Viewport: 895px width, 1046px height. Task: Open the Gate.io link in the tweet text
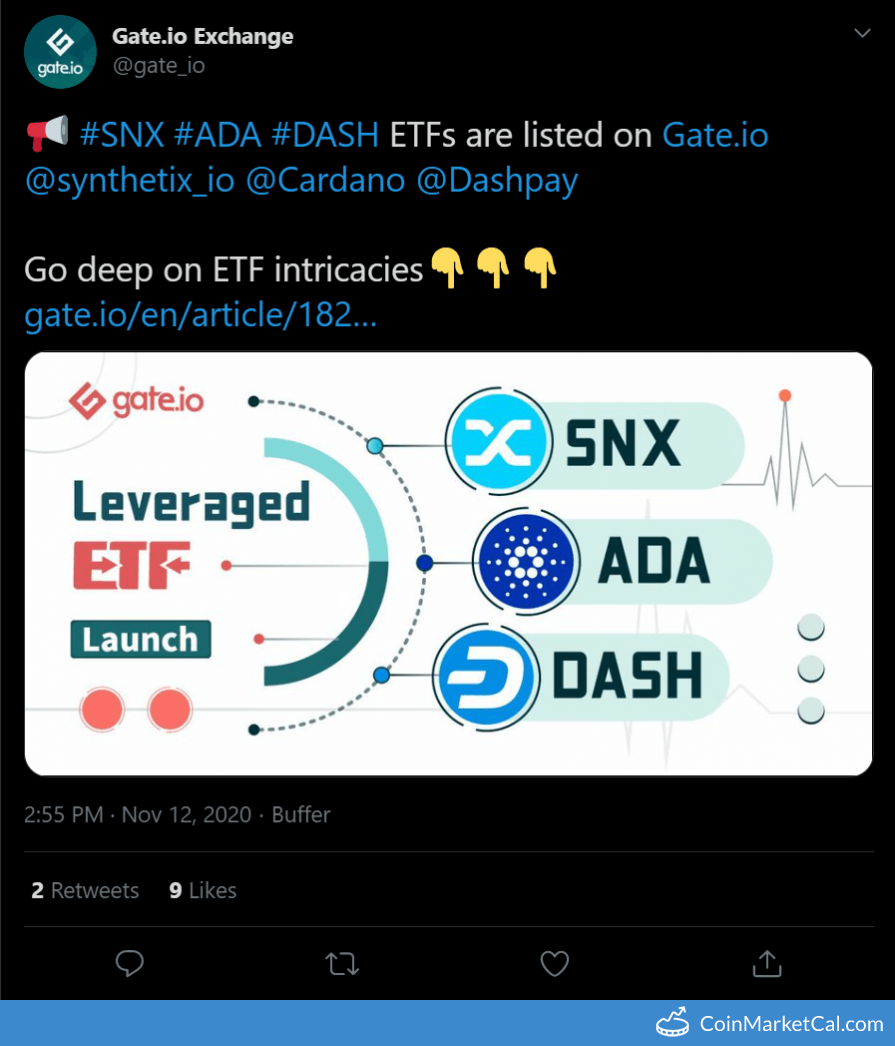[715, 134]
